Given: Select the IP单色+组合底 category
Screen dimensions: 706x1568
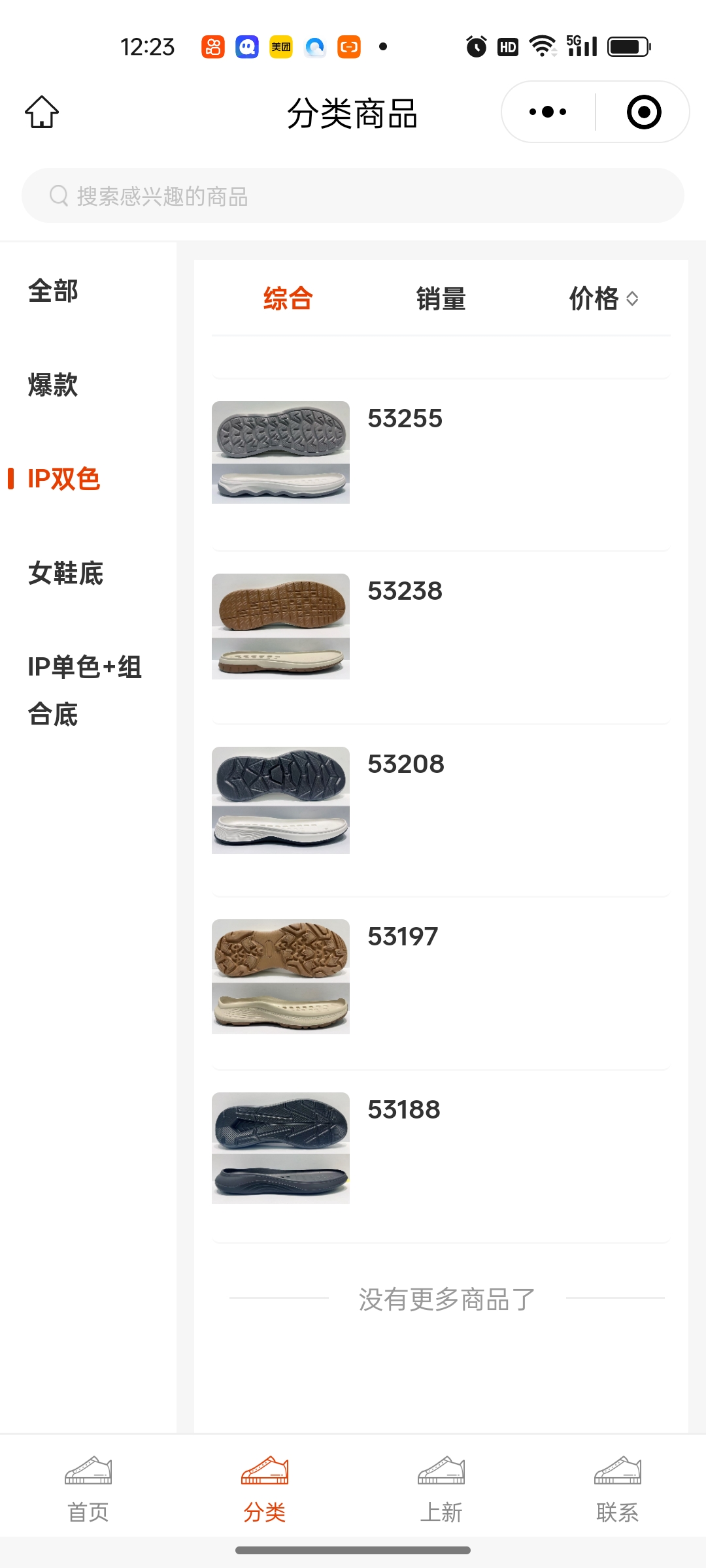Looking at the screenshot, I should (85, 691).
